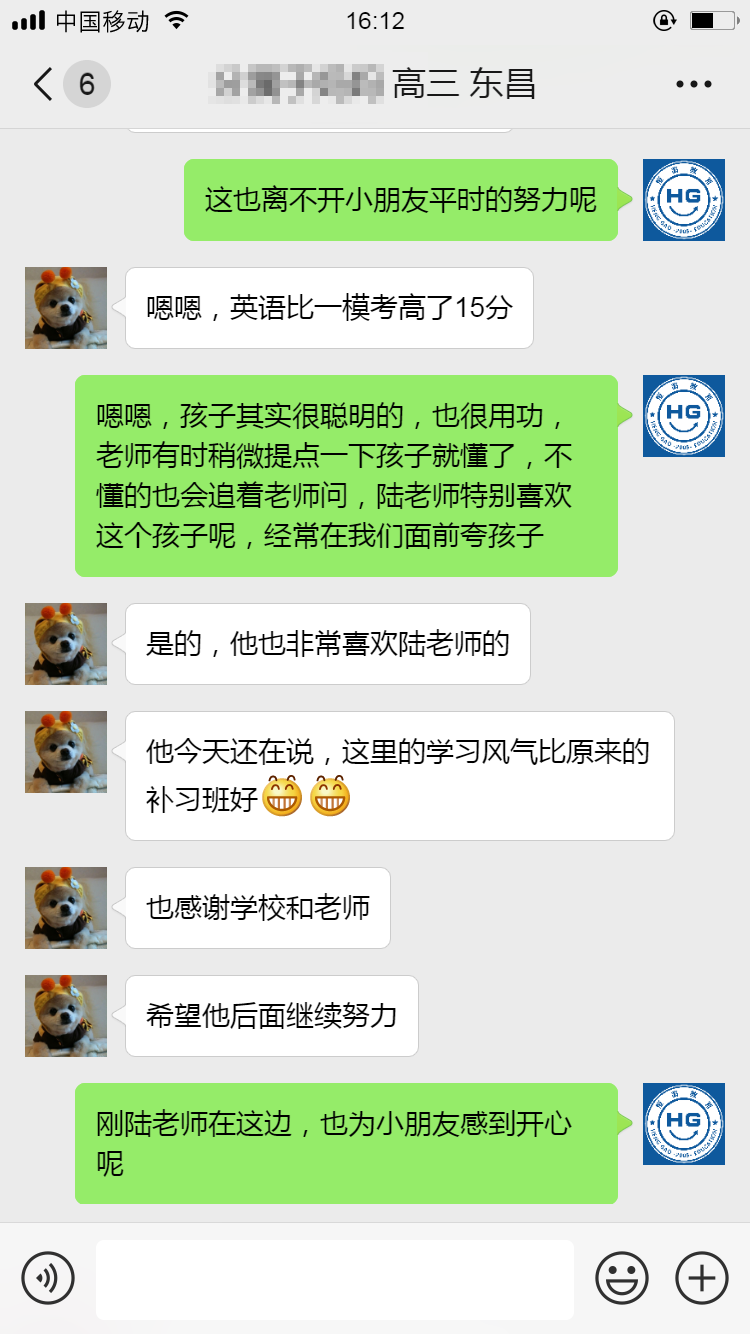The width and height of the screenshot is (750, 1334).
Task: Open dog avatar beside 英语比一模考高了15分
Action: pyautogui.click(x=66, y=308)
